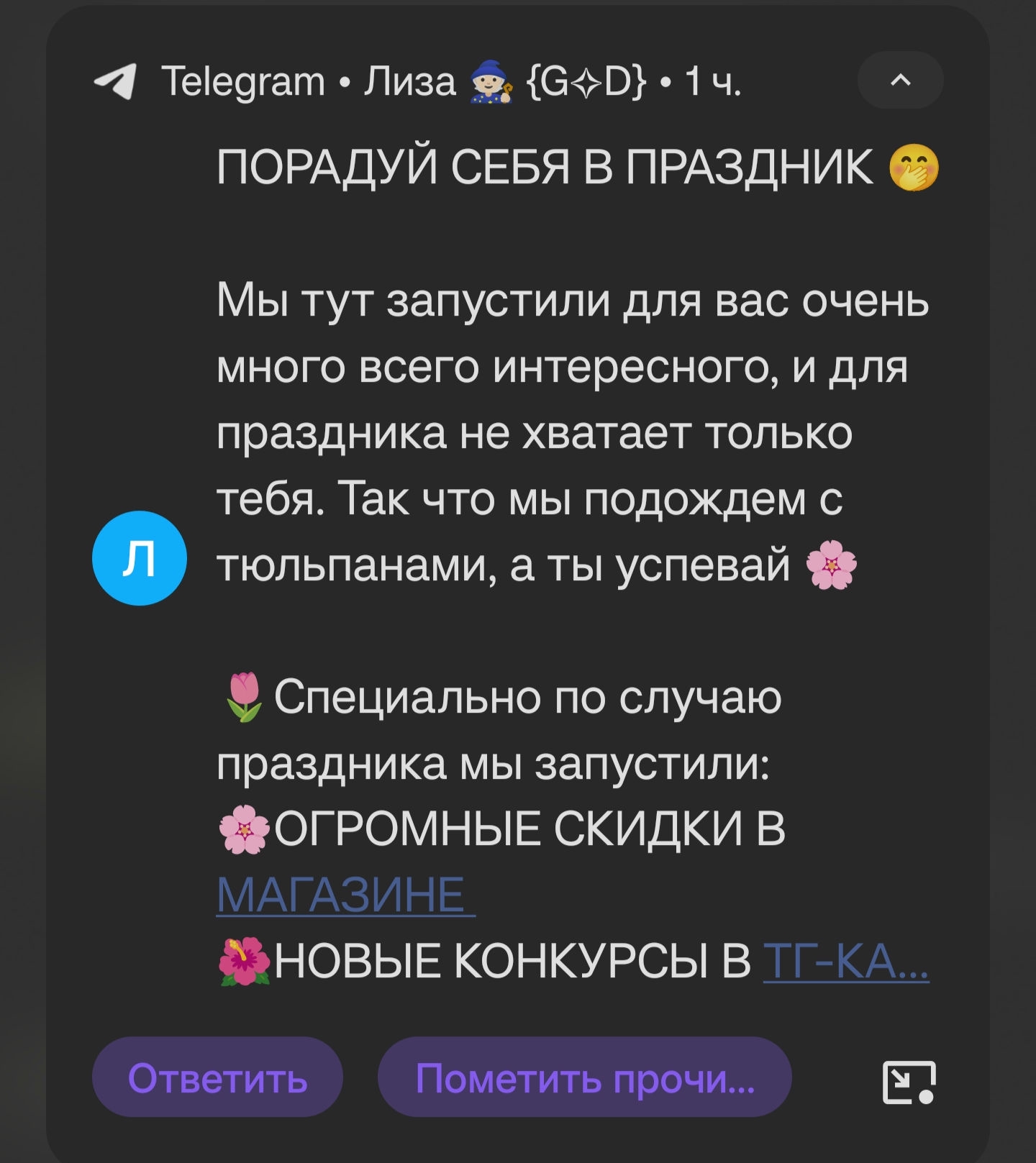The width and height of the screenshot is (1036, 1163).
Task: Tap the Ответить reply button
Action: tap(217, 1077)
